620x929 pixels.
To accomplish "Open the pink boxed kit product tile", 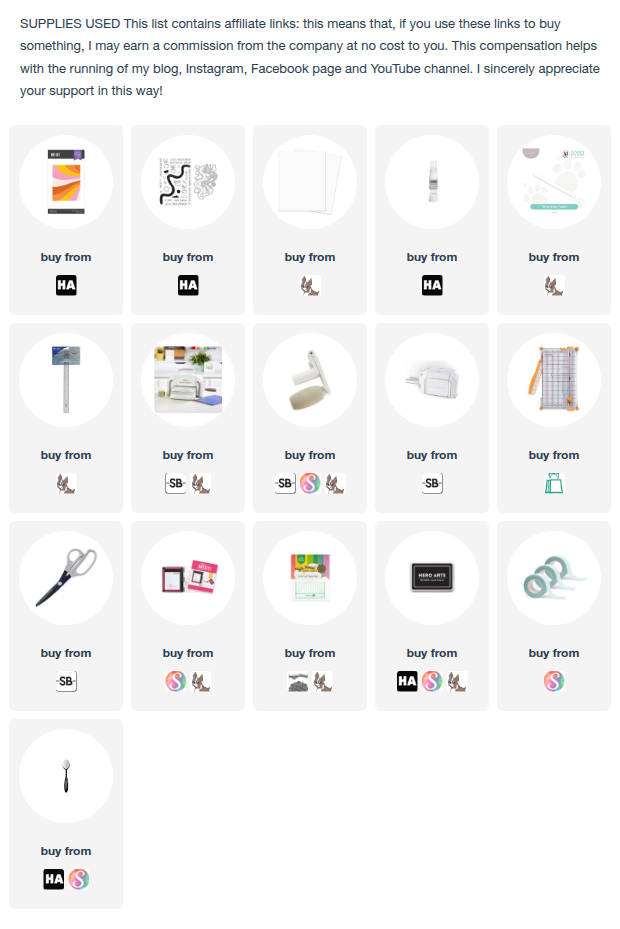I will coord(188,578).
